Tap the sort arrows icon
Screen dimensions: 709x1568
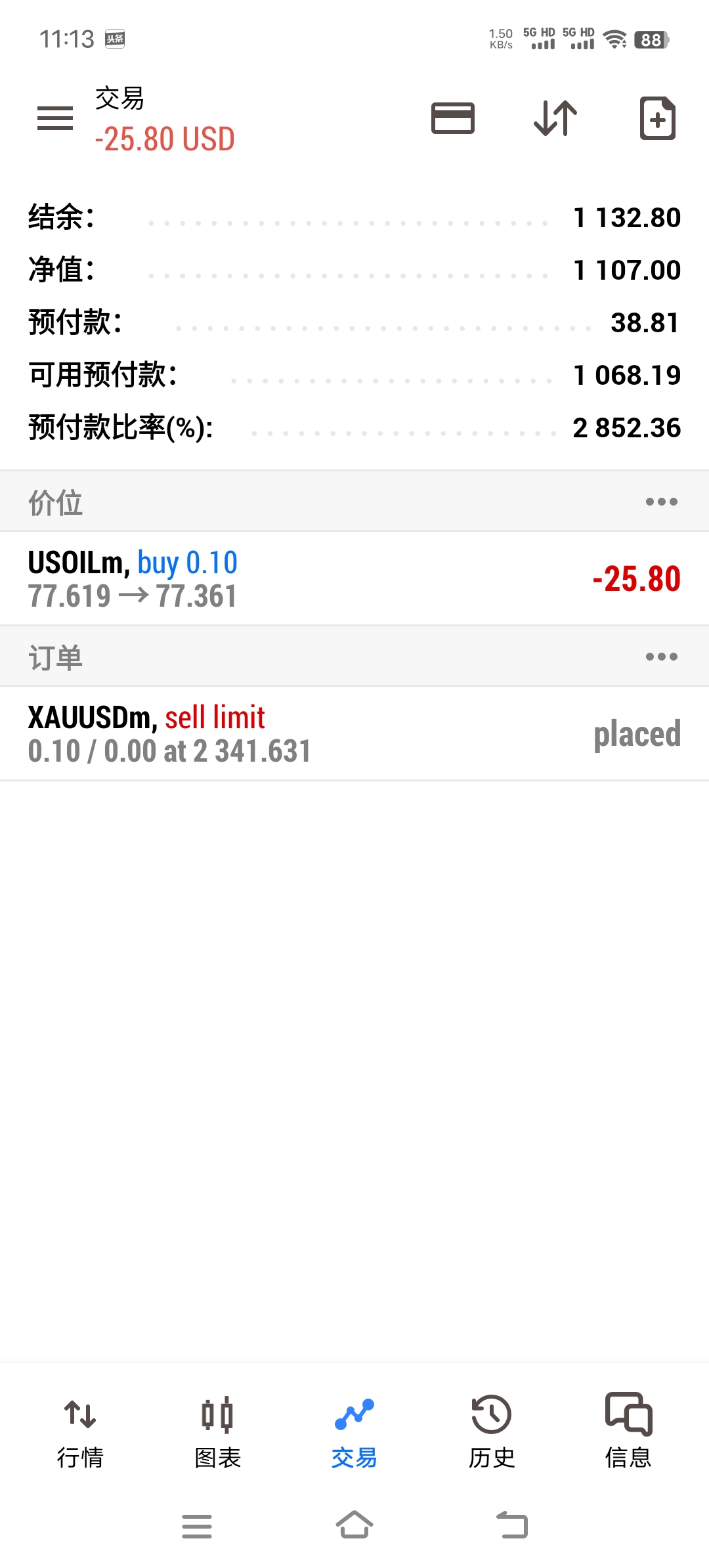[x=555, y=119]
